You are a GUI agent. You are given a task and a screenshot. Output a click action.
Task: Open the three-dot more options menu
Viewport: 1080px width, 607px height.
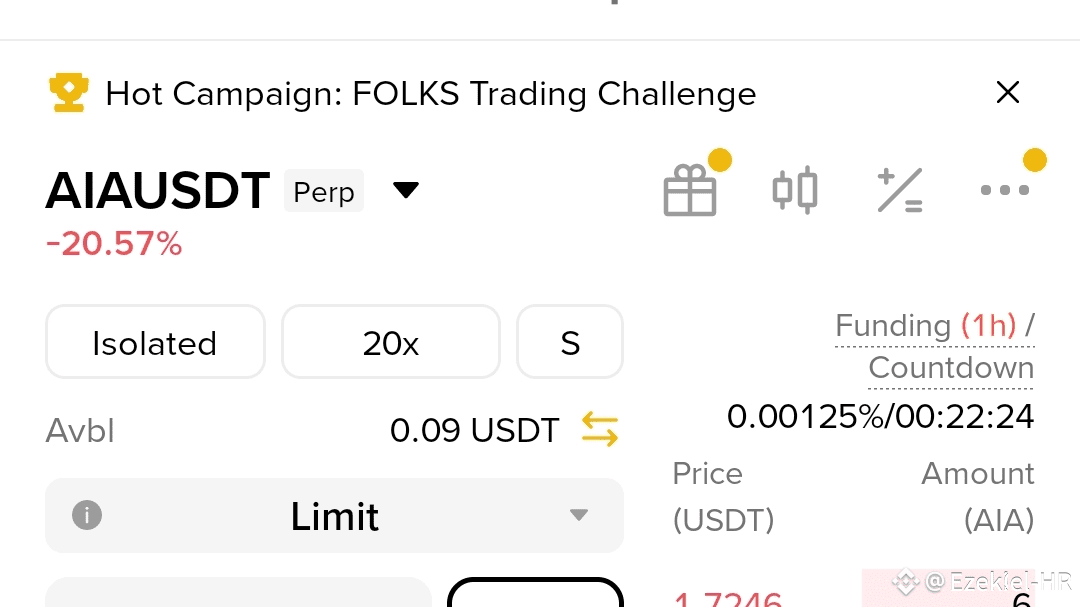(x=1005, y=190)
